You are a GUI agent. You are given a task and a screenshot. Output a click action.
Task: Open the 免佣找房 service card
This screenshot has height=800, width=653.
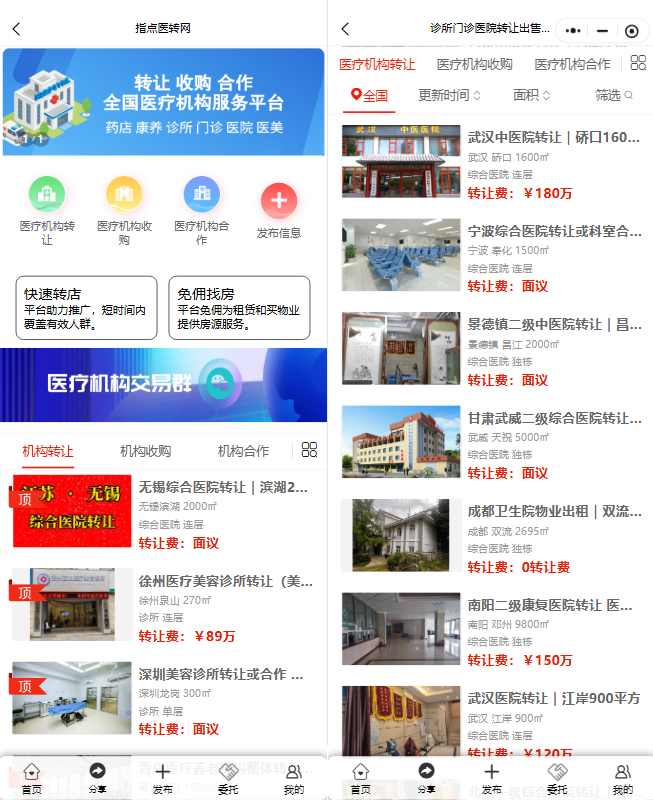(x=239, y=308)
